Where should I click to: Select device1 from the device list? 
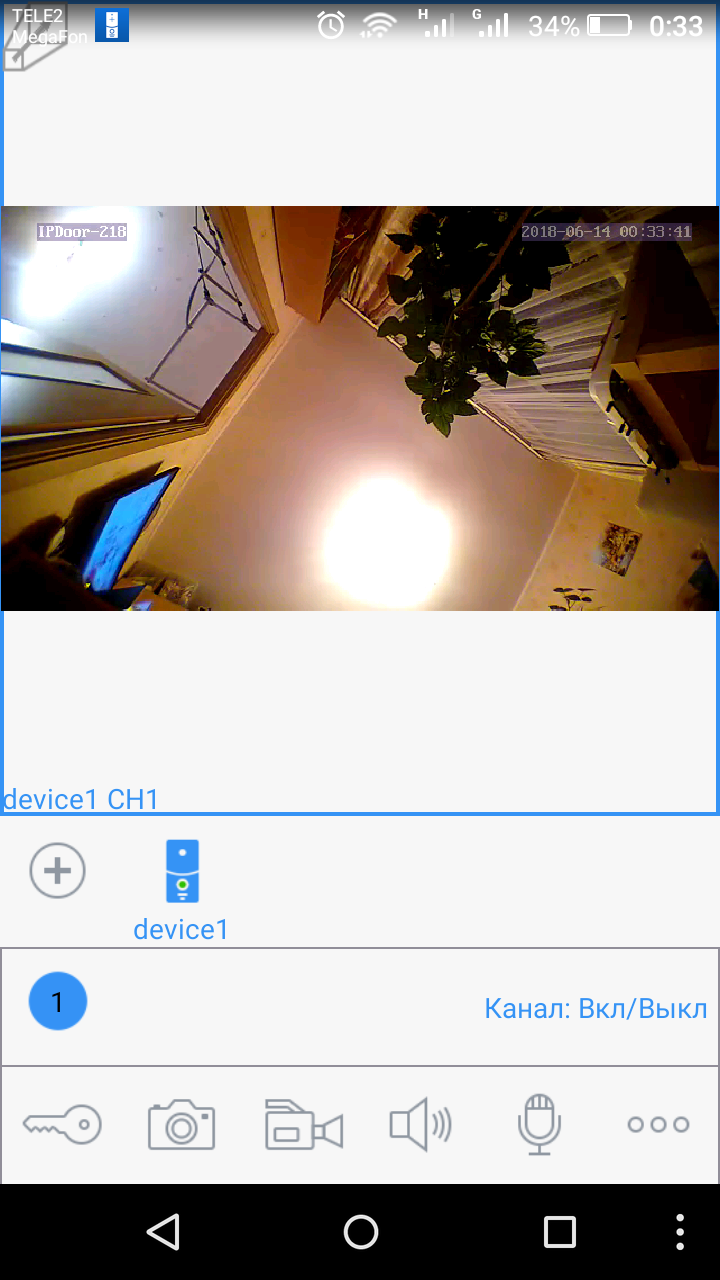[182, 888]
